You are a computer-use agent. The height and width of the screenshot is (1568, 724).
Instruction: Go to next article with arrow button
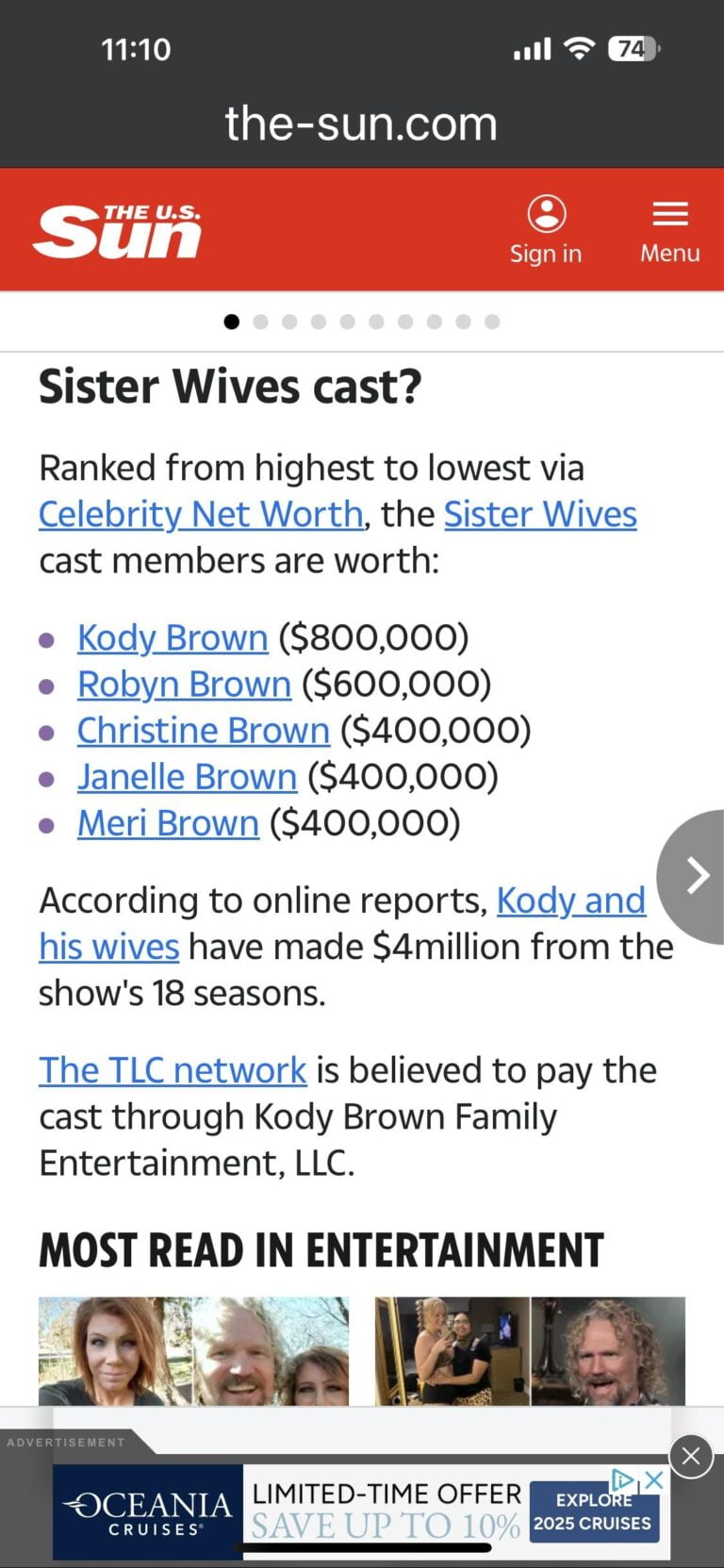(696, 875)
